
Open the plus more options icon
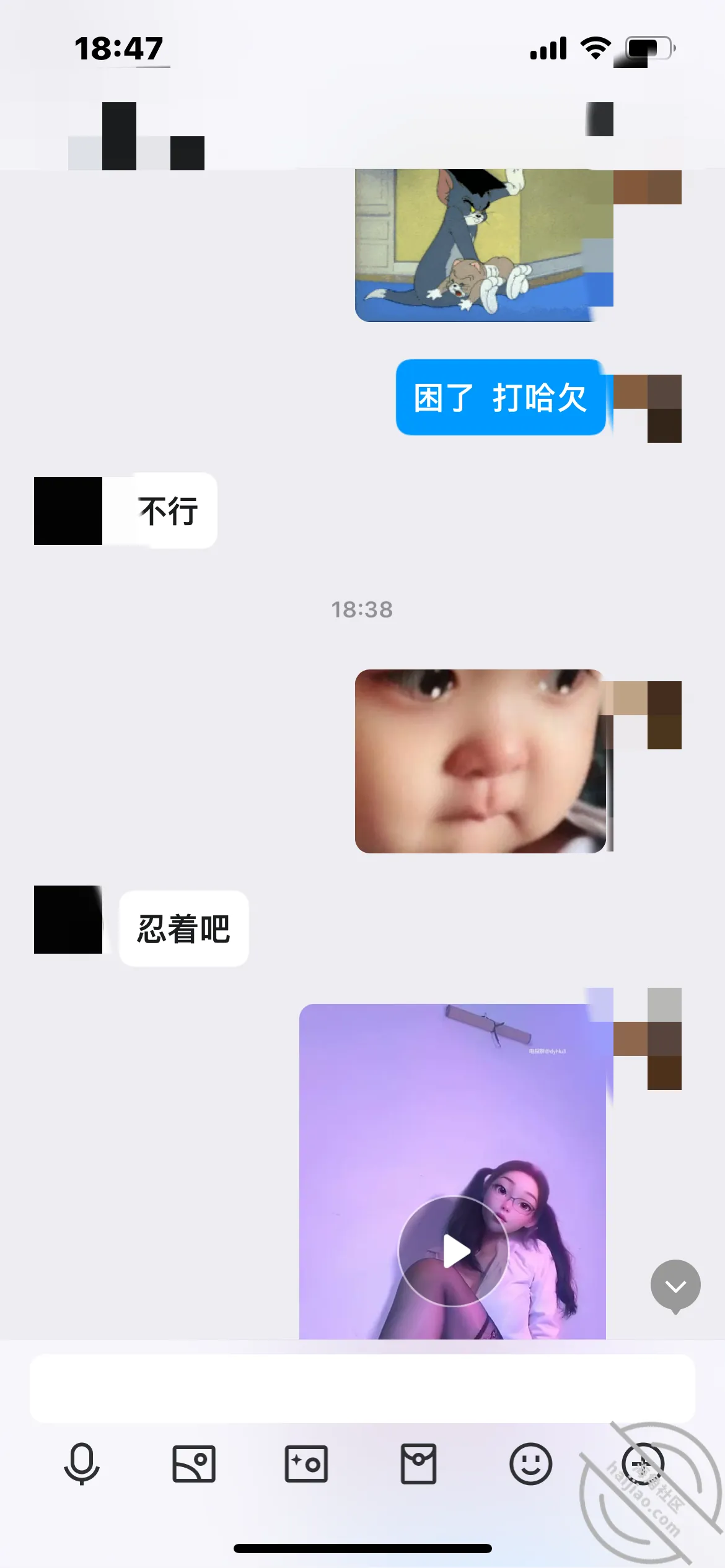(643, 1464)
